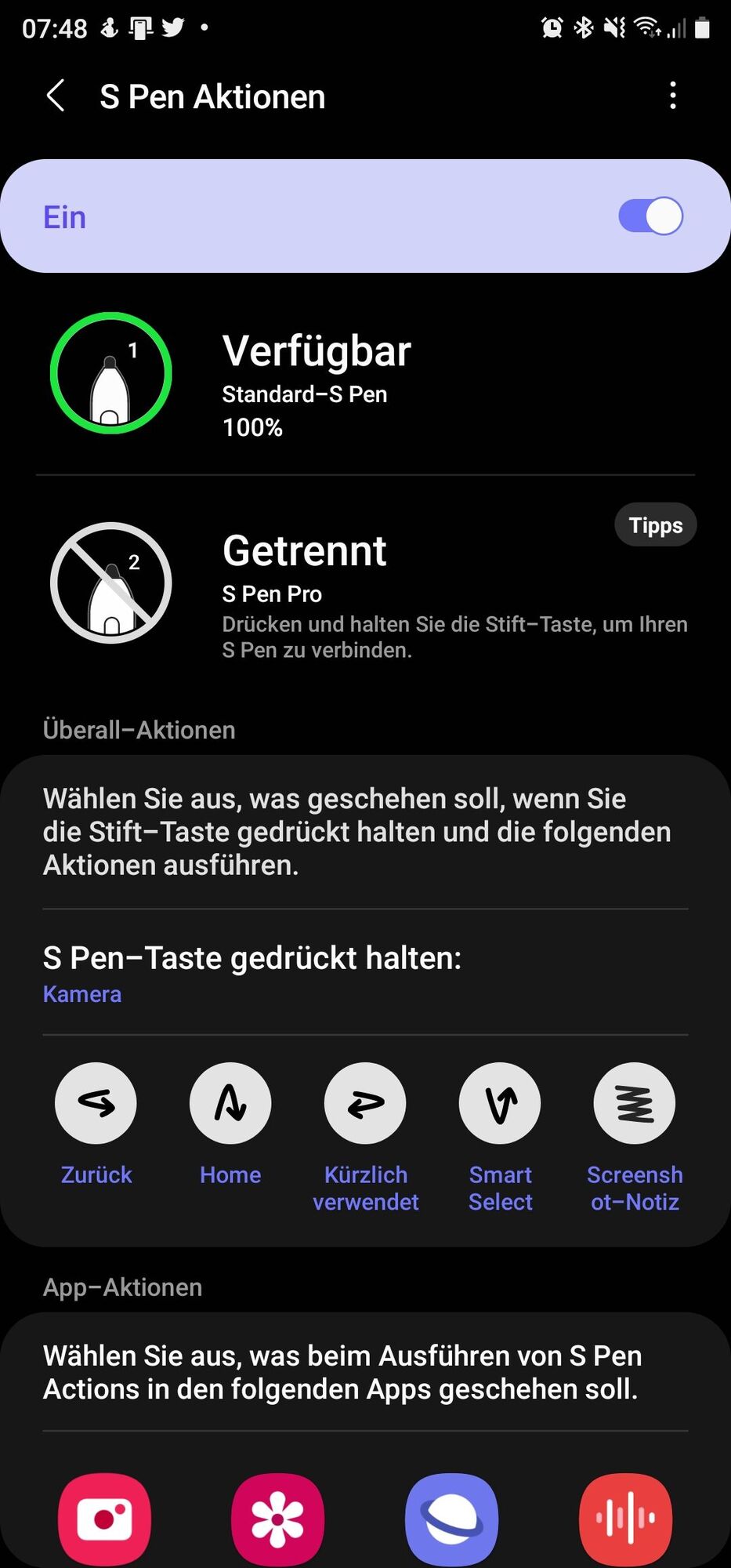Open camera app actions
Screen dimensions: 731x1568
coord(104,1519)
